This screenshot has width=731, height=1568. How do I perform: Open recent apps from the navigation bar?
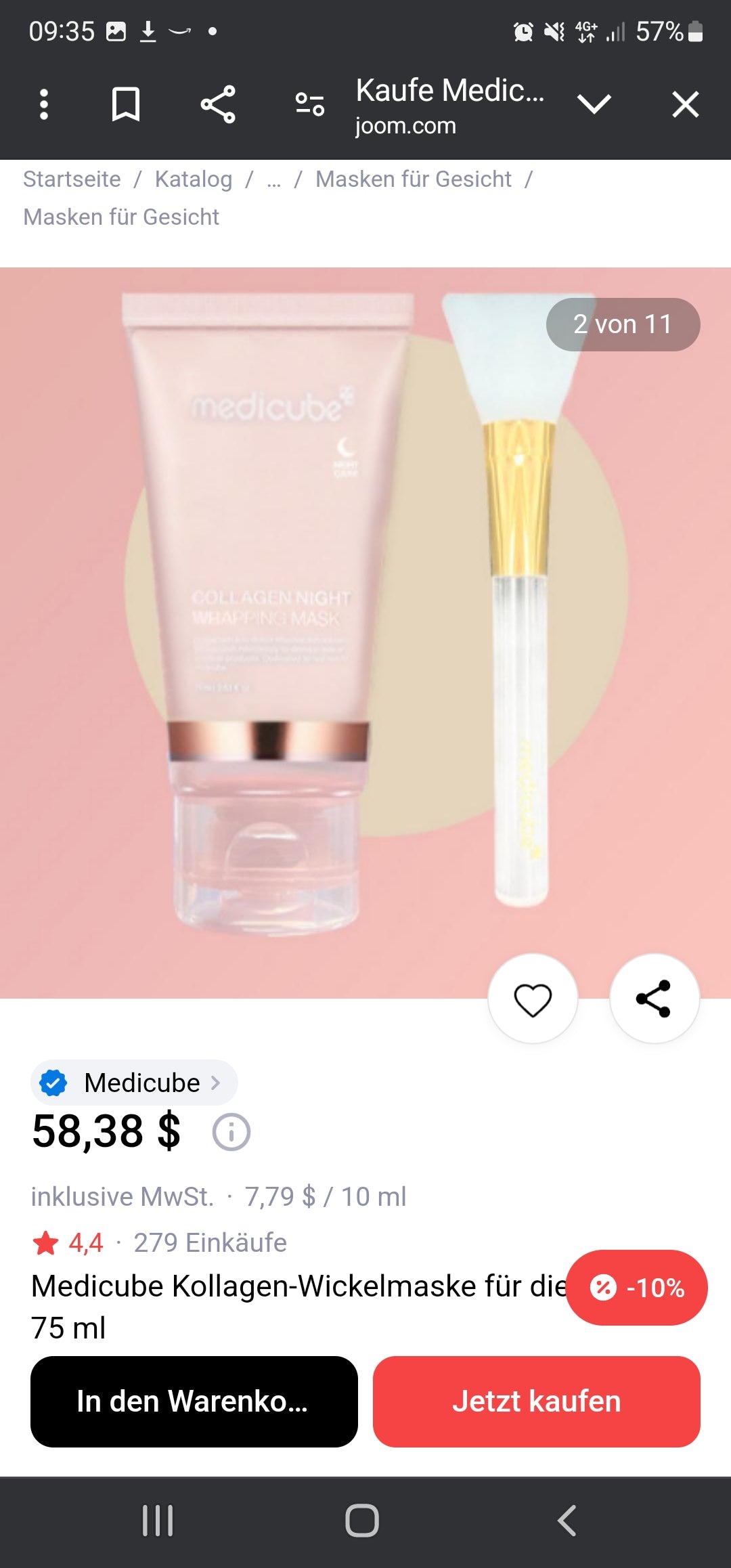(x=158, y=1521)
